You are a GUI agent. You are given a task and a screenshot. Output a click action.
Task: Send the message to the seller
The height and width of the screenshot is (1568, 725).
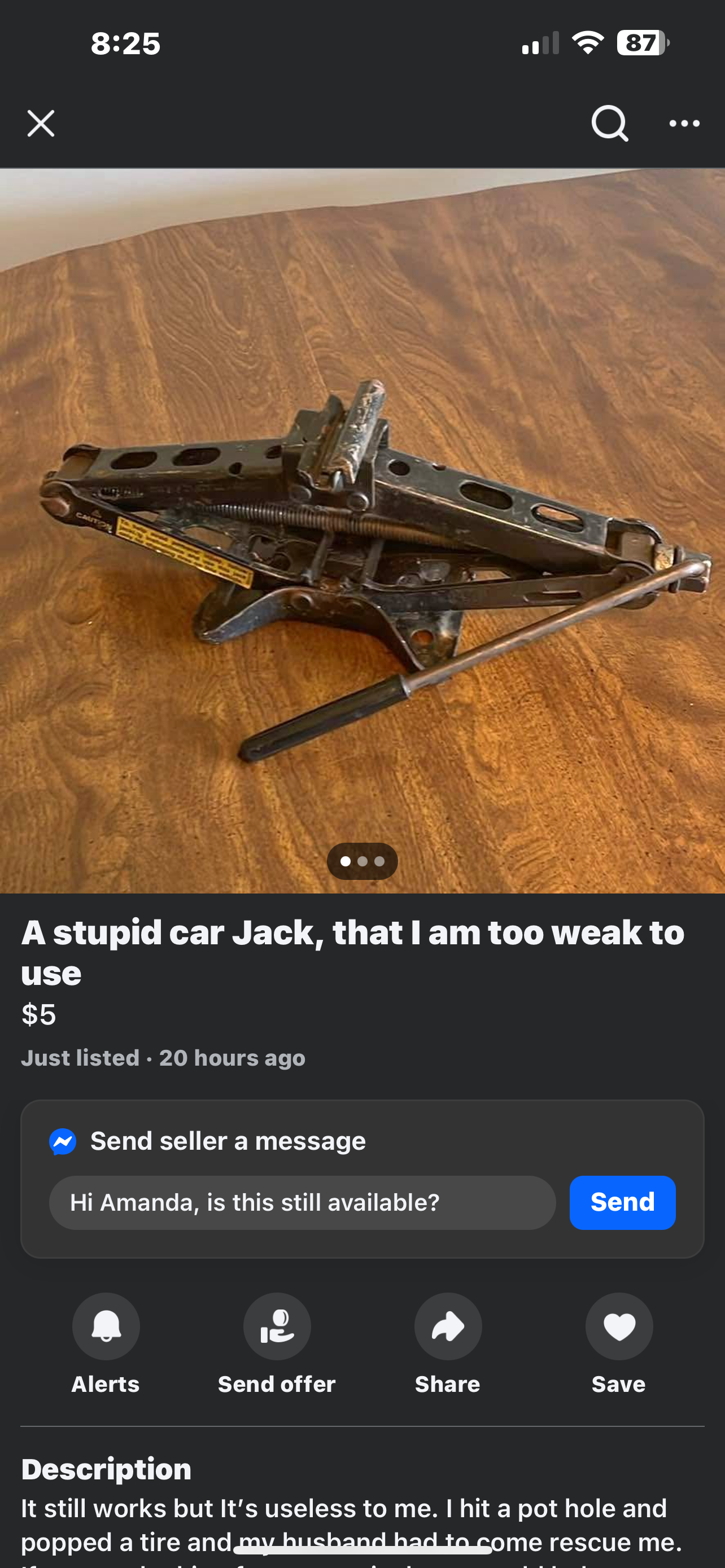[x=622, y=1202]
